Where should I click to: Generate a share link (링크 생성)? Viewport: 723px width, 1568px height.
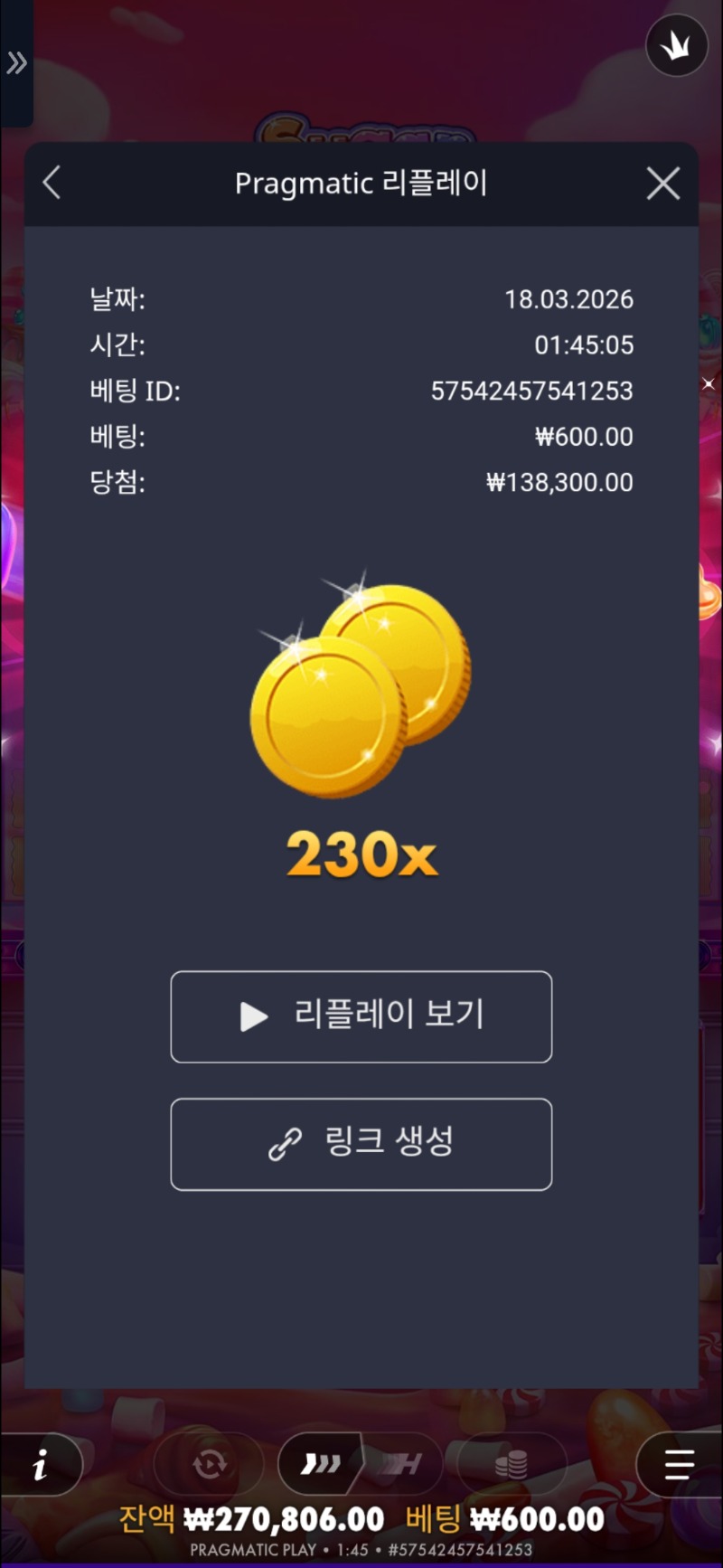[x=361, y=1144]
